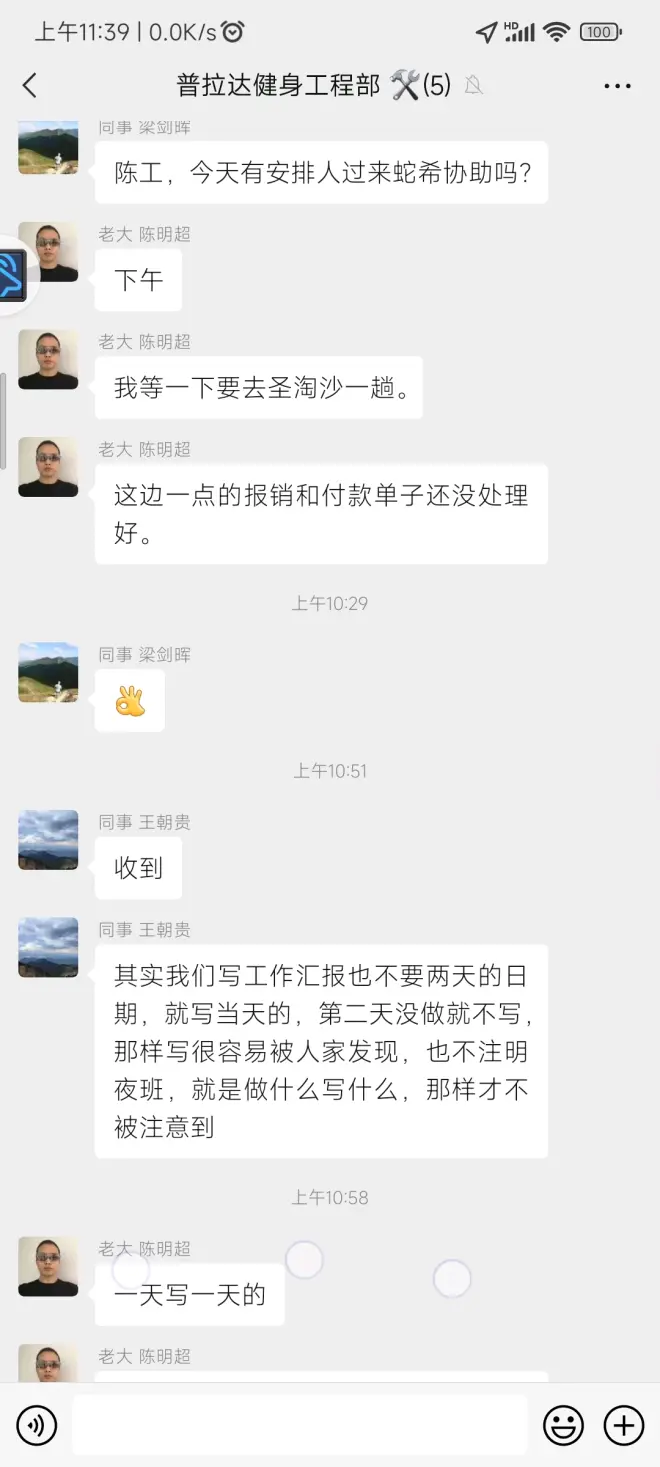Open 陈明超's avatar beside 一天写一天的

48,1266
